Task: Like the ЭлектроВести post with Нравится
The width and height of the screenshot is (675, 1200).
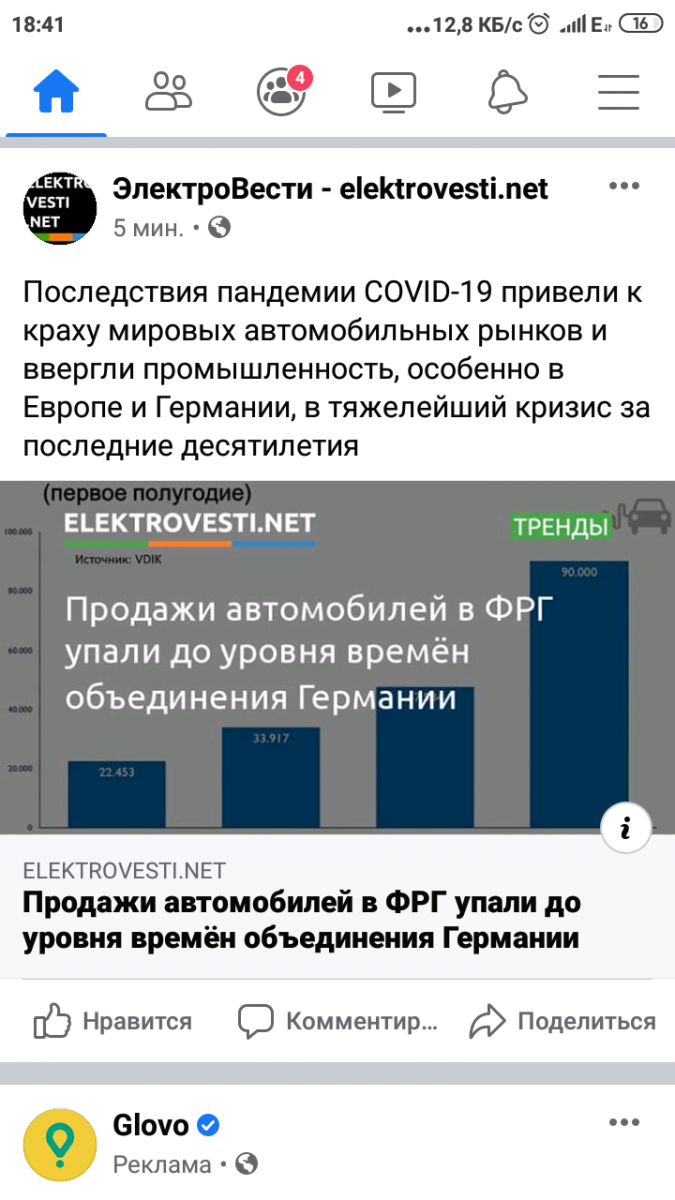Action: [x=113, y=1021]
